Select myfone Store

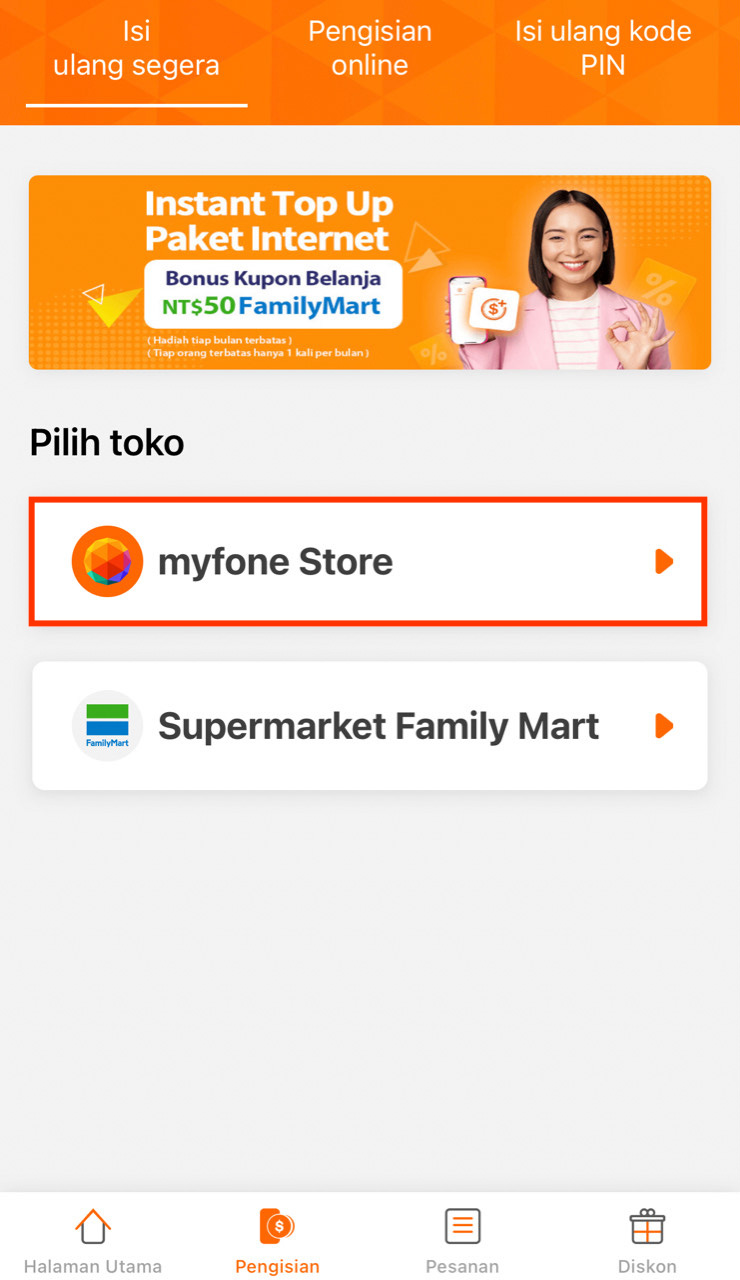click(x=369, y=562)
